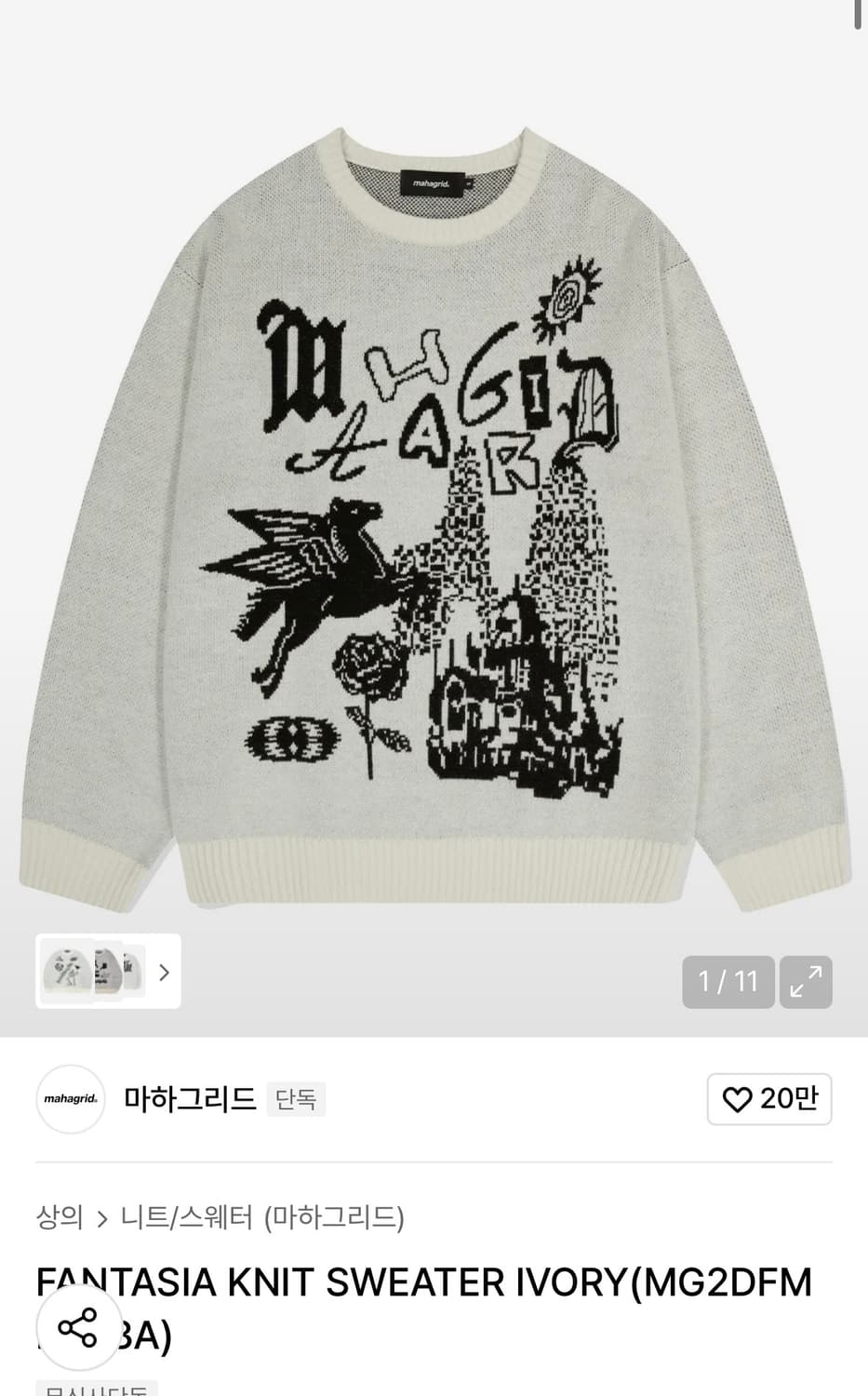The image size is (868, 1396).
Task: Toggle the product like button
Action: (x=769, y=1099)
